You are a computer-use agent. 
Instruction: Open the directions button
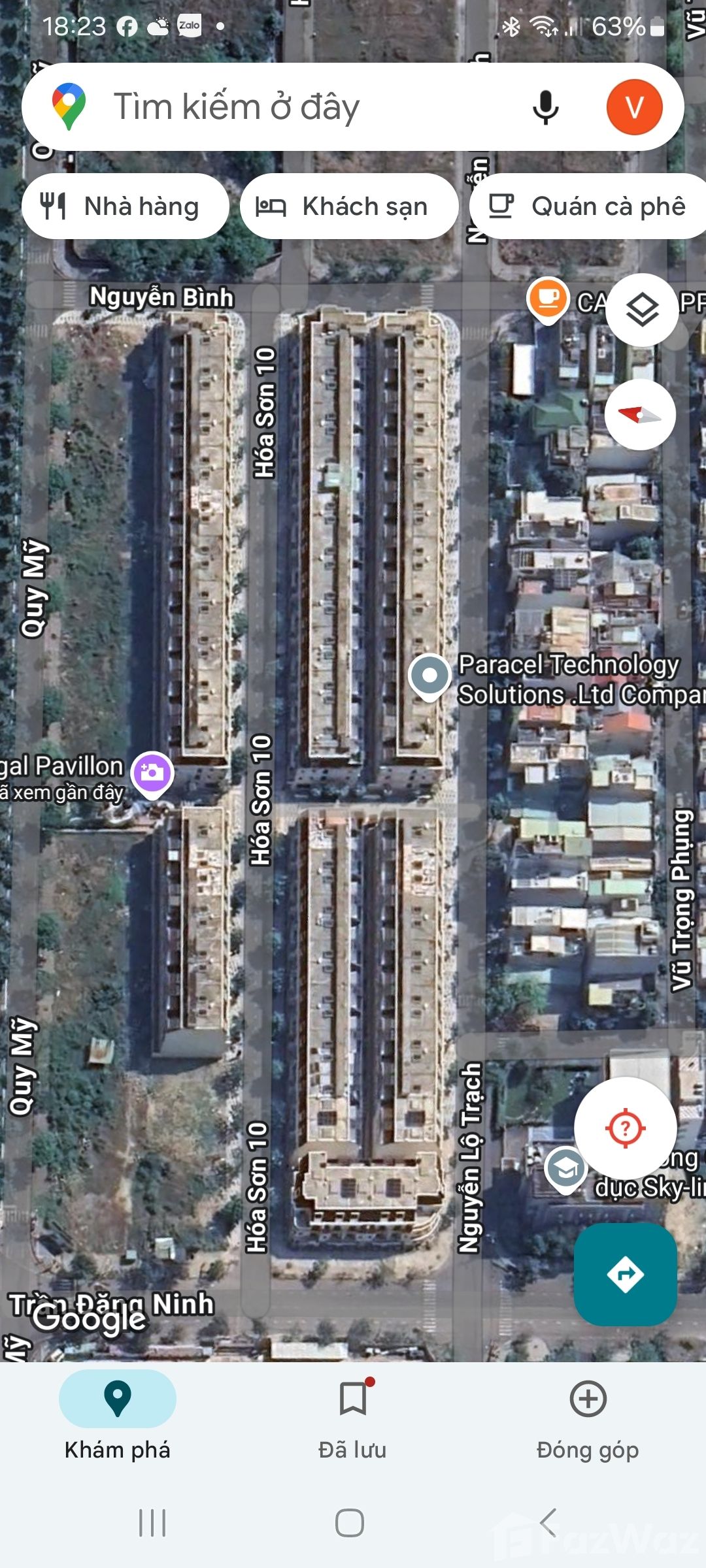625,1274
